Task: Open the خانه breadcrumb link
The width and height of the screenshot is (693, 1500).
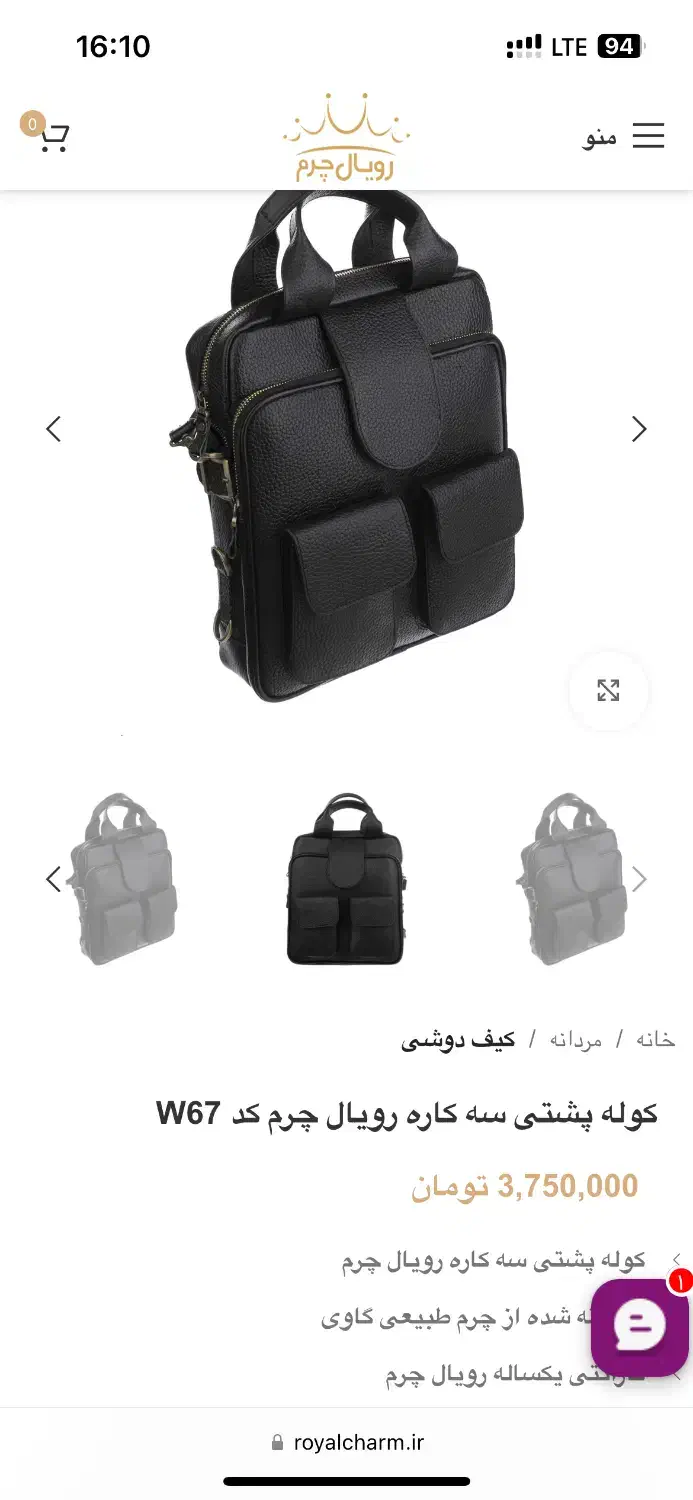Action: 656,1040
